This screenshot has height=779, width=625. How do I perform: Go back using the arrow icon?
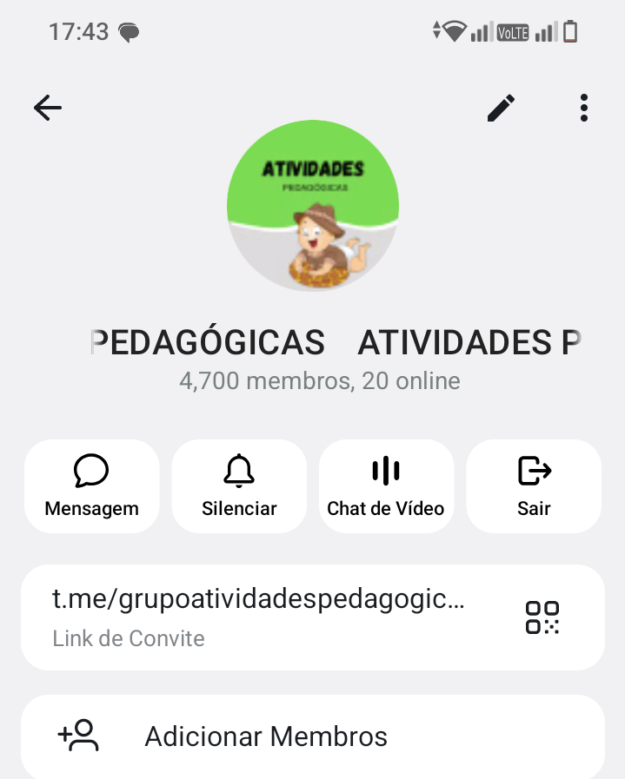(47, 109)
